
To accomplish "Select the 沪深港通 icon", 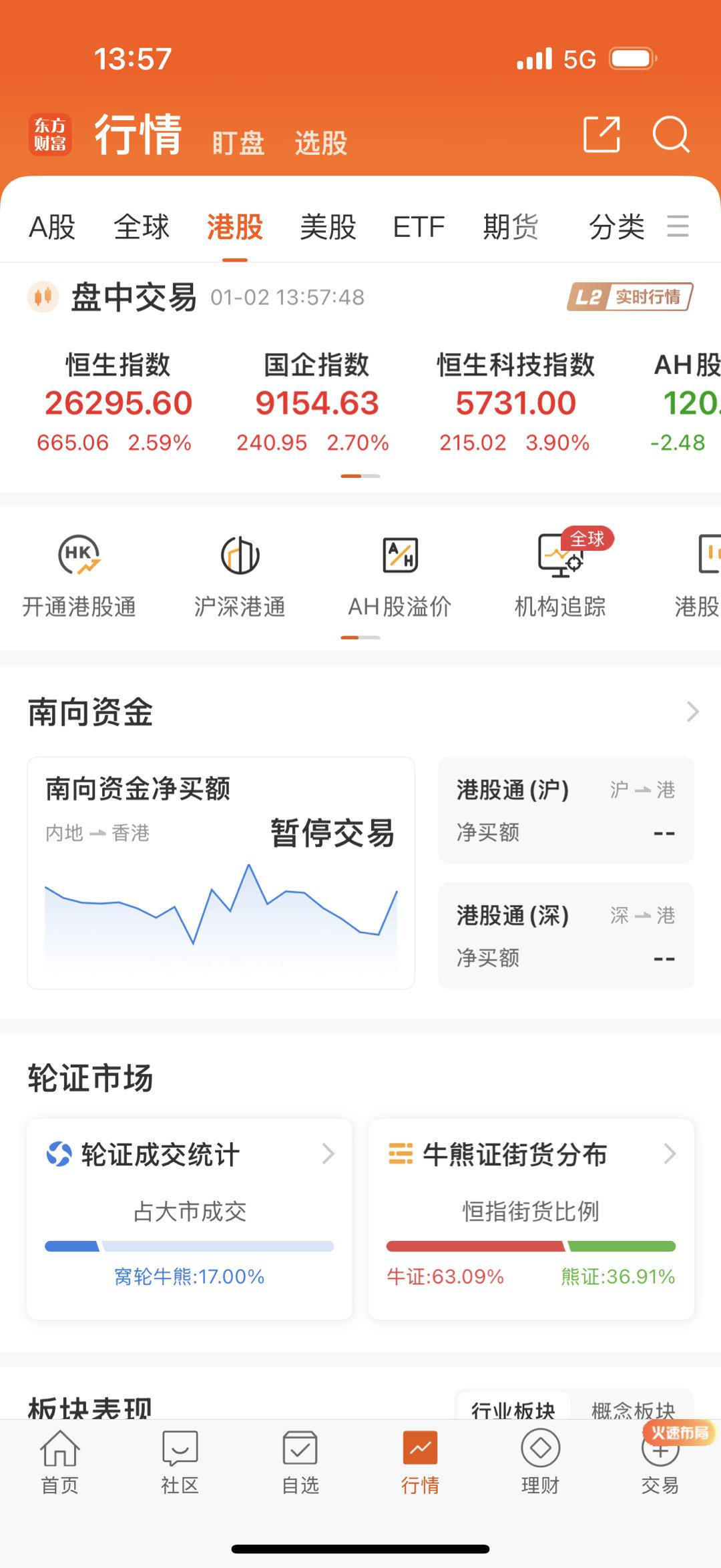I will coord(240,574).
